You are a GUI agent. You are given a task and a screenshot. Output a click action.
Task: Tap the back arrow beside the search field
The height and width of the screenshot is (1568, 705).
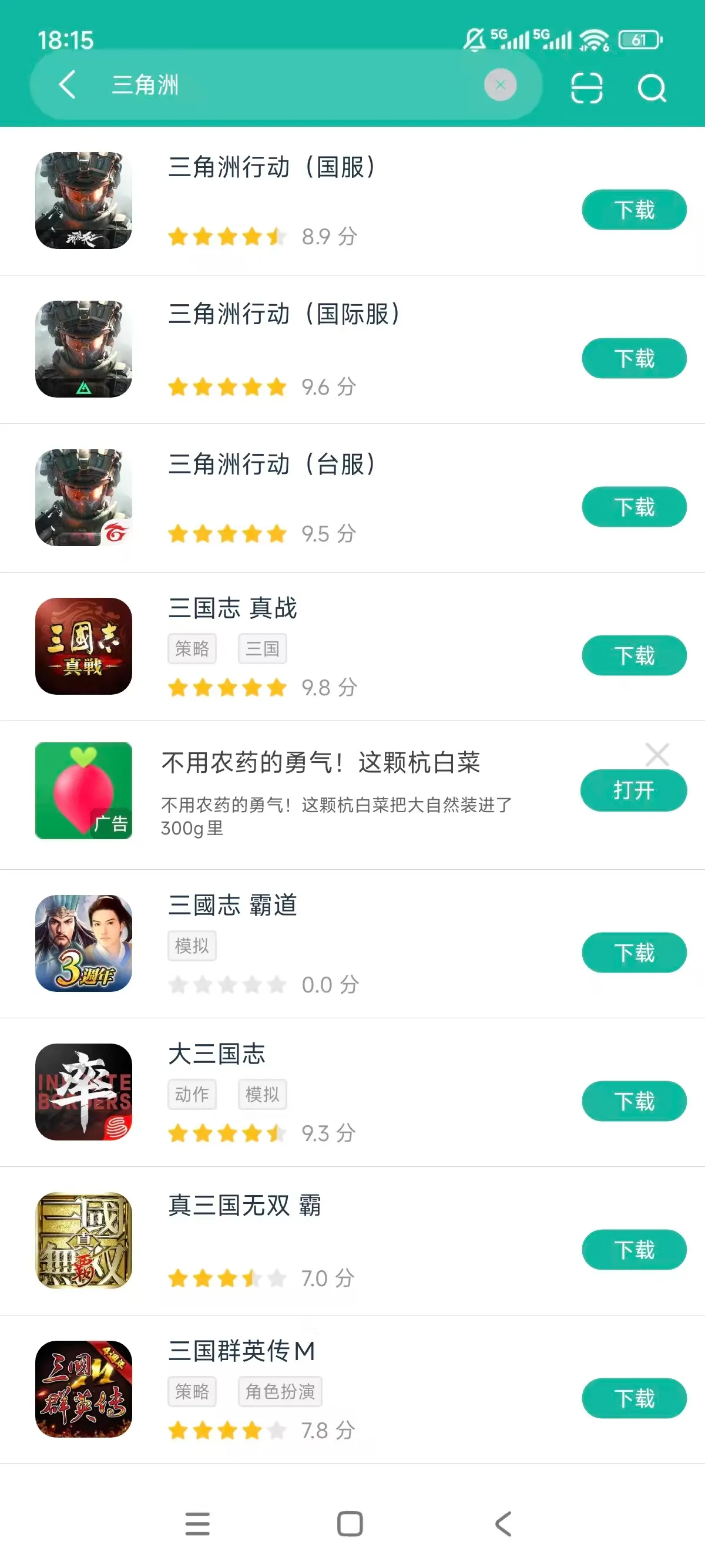(67, 85)
